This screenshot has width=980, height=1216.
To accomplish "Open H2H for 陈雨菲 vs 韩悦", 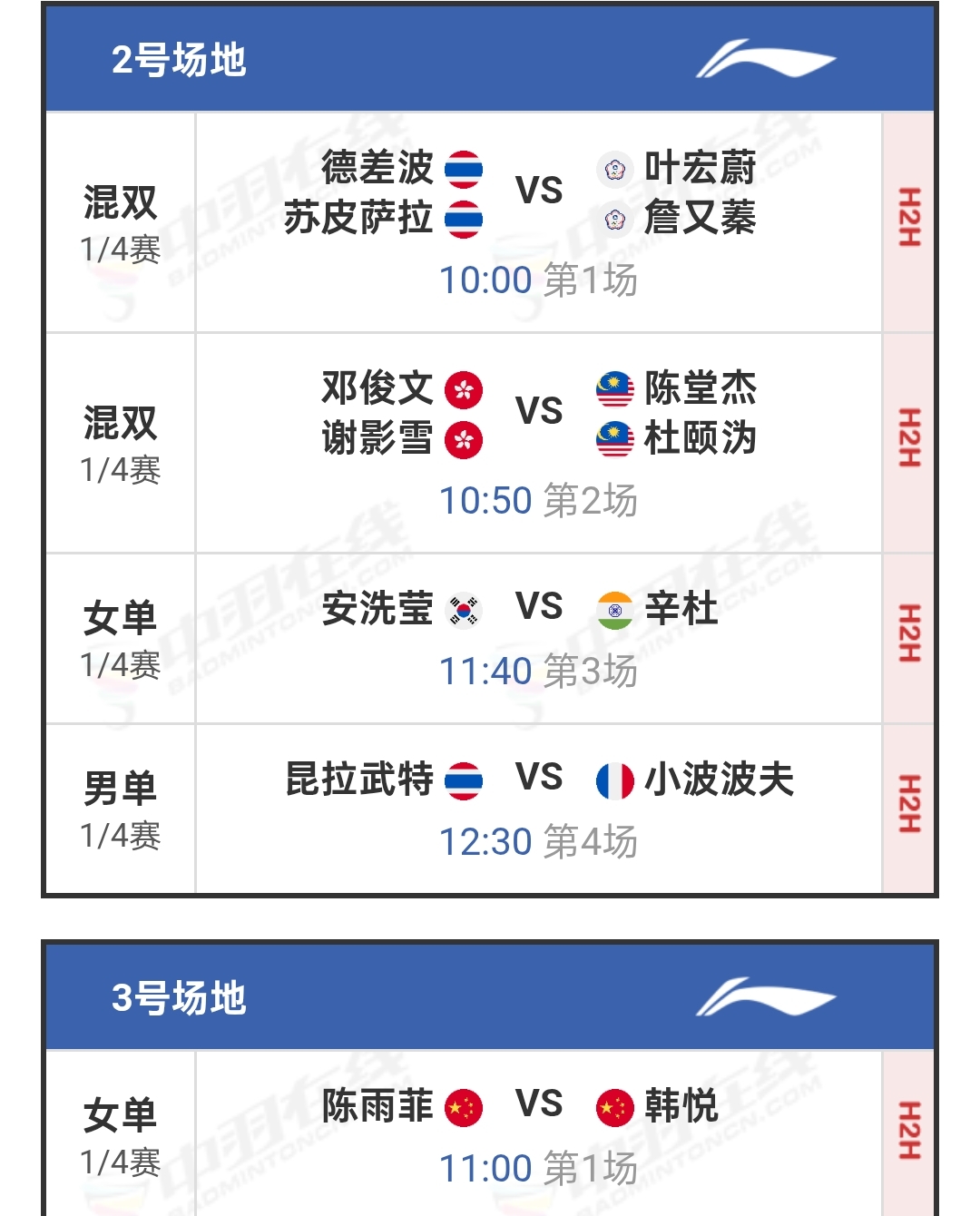I will (x=908, y=1131).
